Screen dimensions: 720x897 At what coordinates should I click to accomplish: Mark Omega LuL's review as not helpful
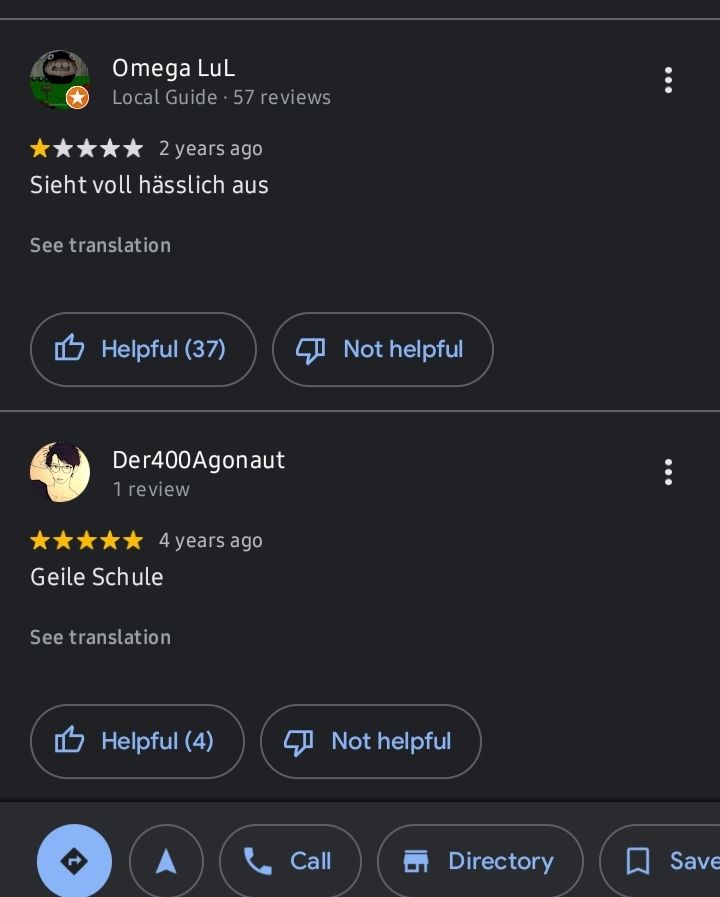click(382, 349)
